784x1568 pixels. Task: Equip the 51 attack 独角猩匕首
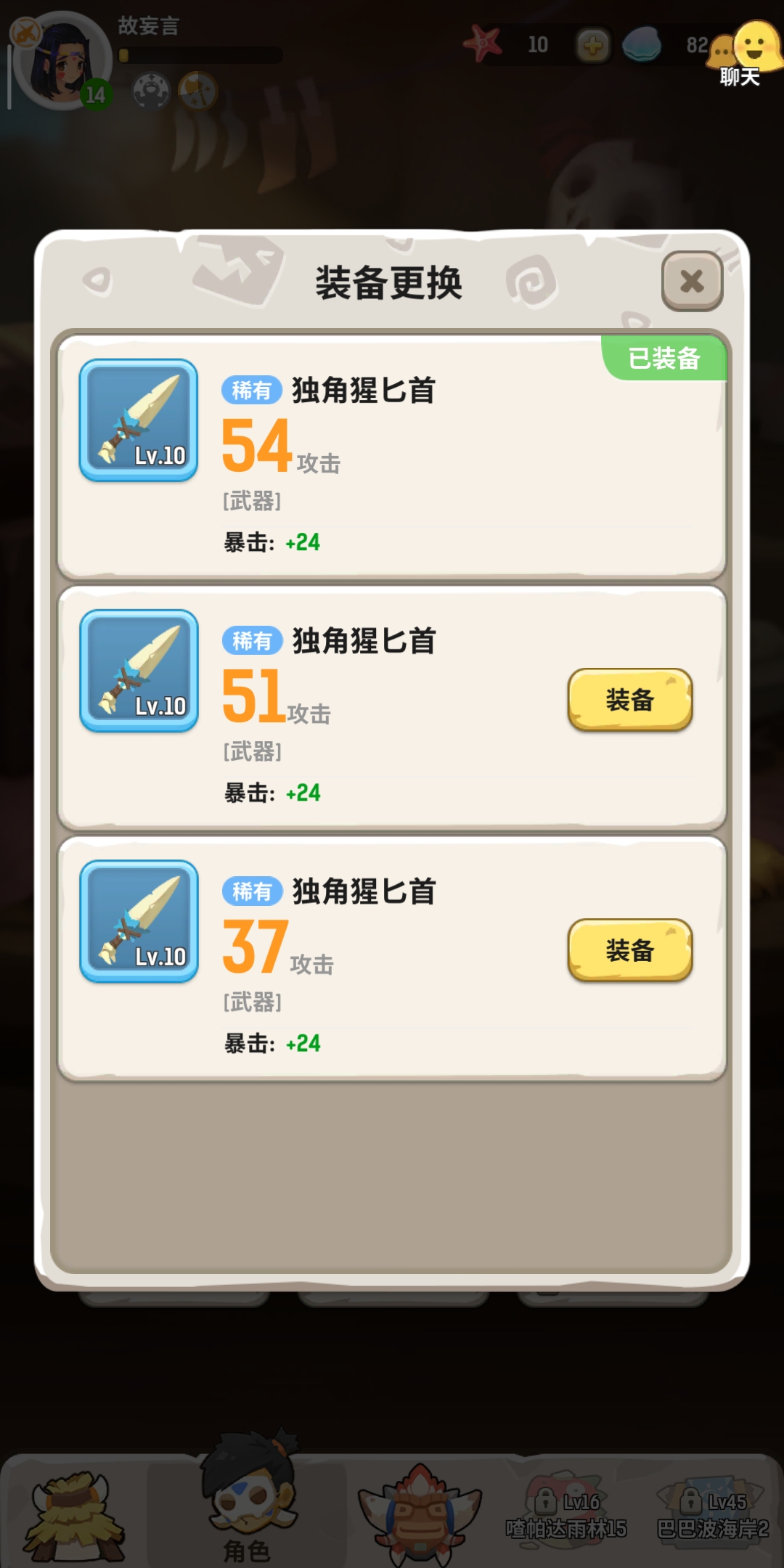coord(629,700)
